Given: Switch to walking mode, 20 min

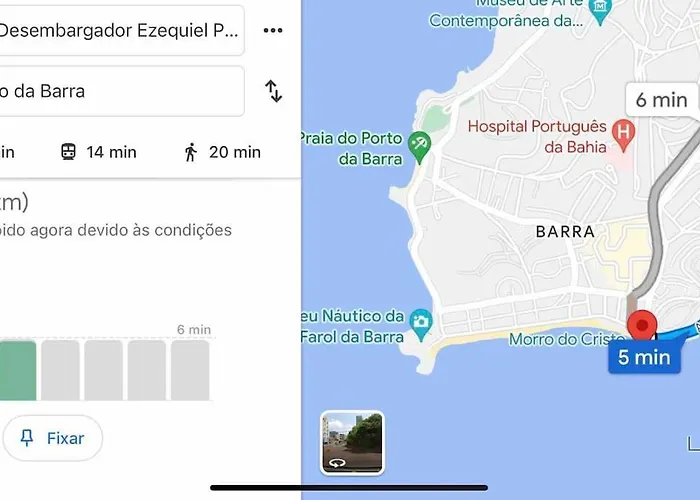Looking at the screenshot, I should [221, 152].
